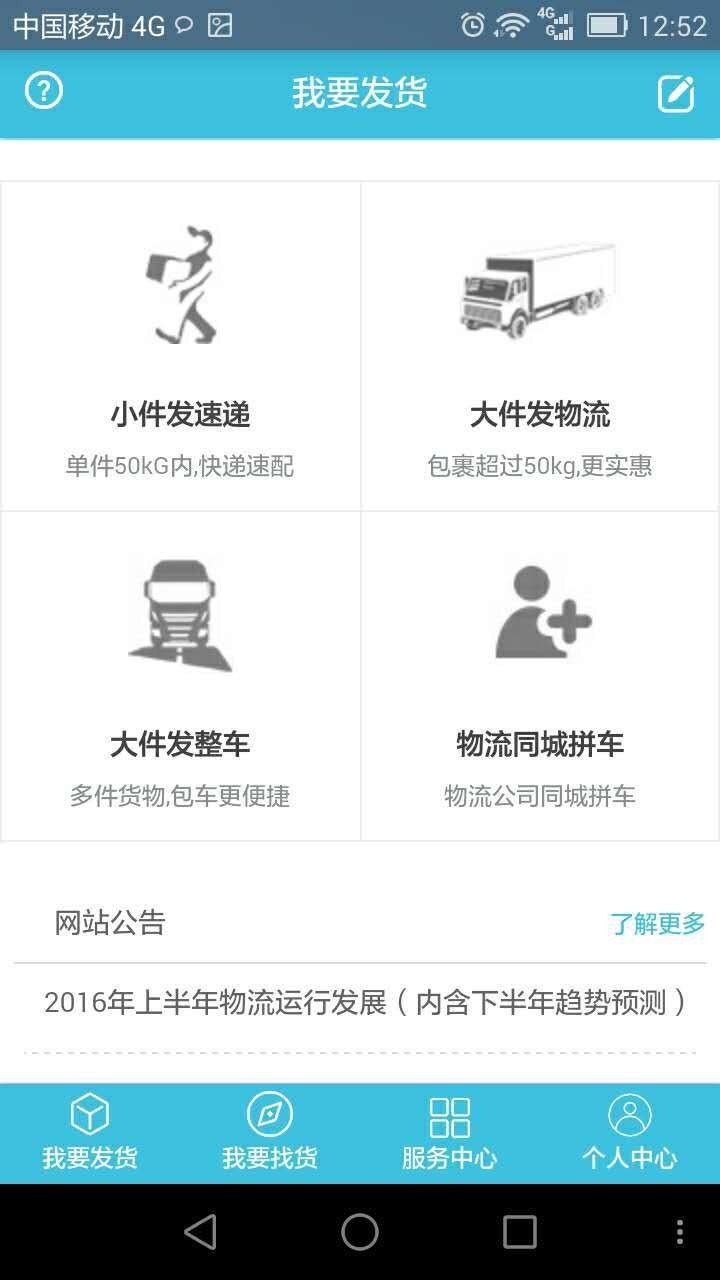The width and height of the screenshot is (720, 1280).
Task: Switch to the 个人中心 tab
Action: point(630,1131)
